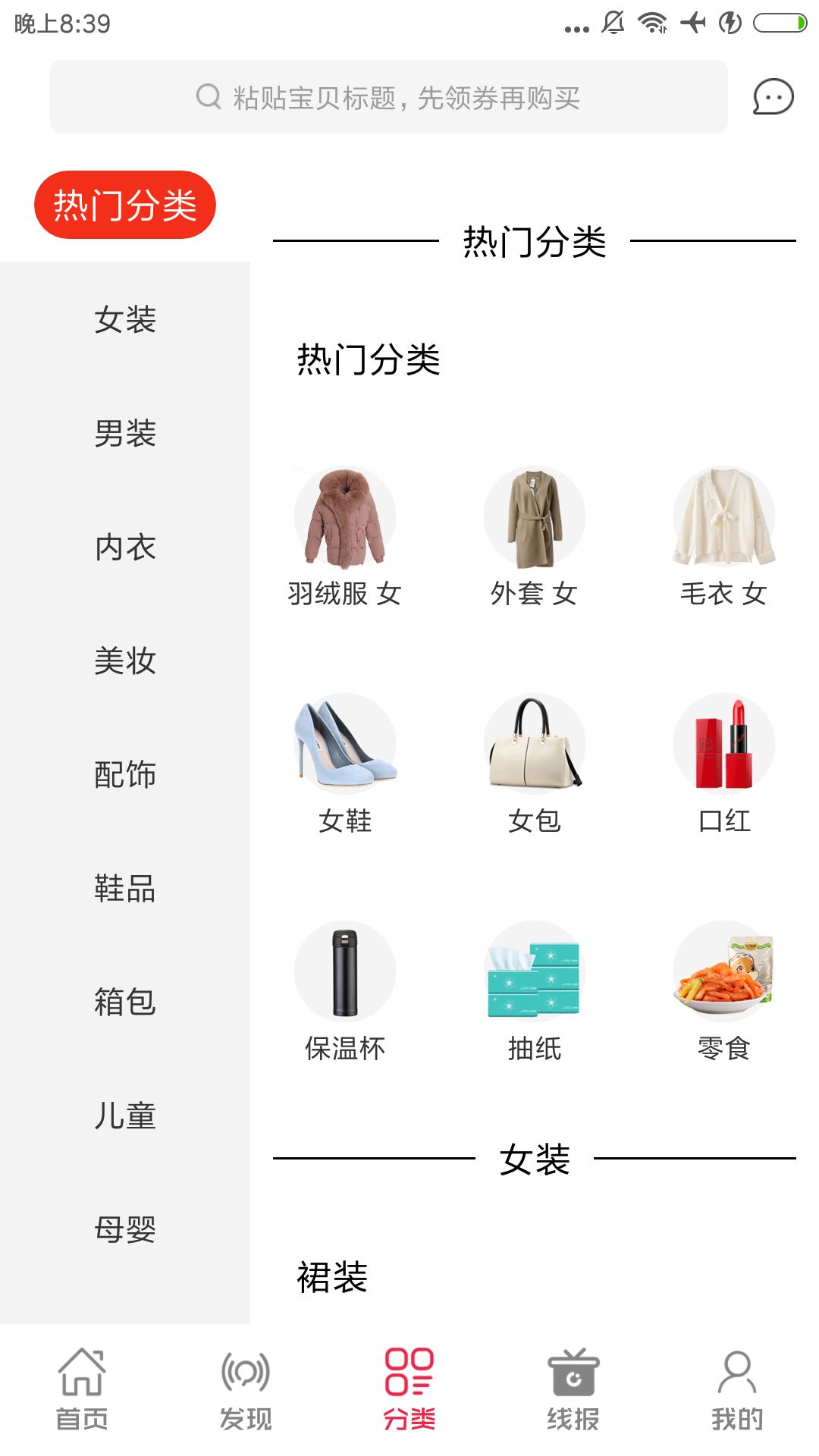Tap the 女包 handbag category image
This screenshot has height=1456, width=819.
[533, 744]
